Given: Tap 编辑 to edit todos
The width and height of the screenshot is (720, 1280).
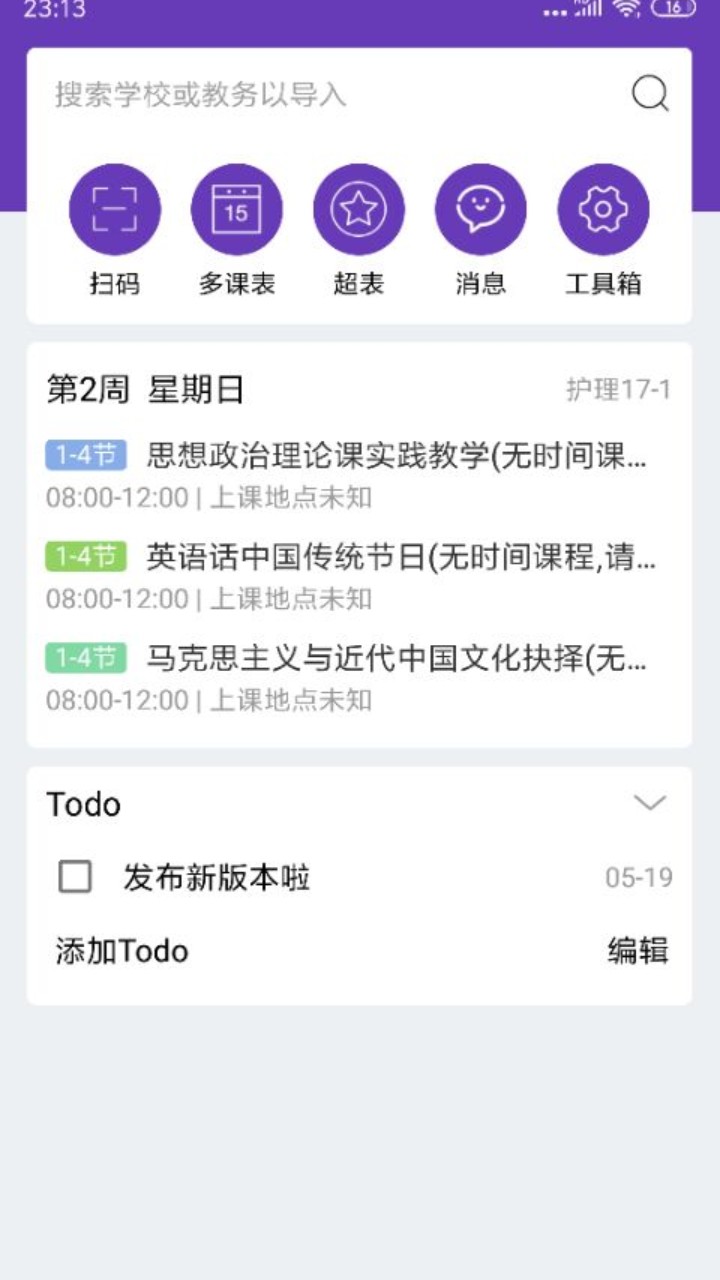Looking at the screenshot, I should tap(638, 950).
